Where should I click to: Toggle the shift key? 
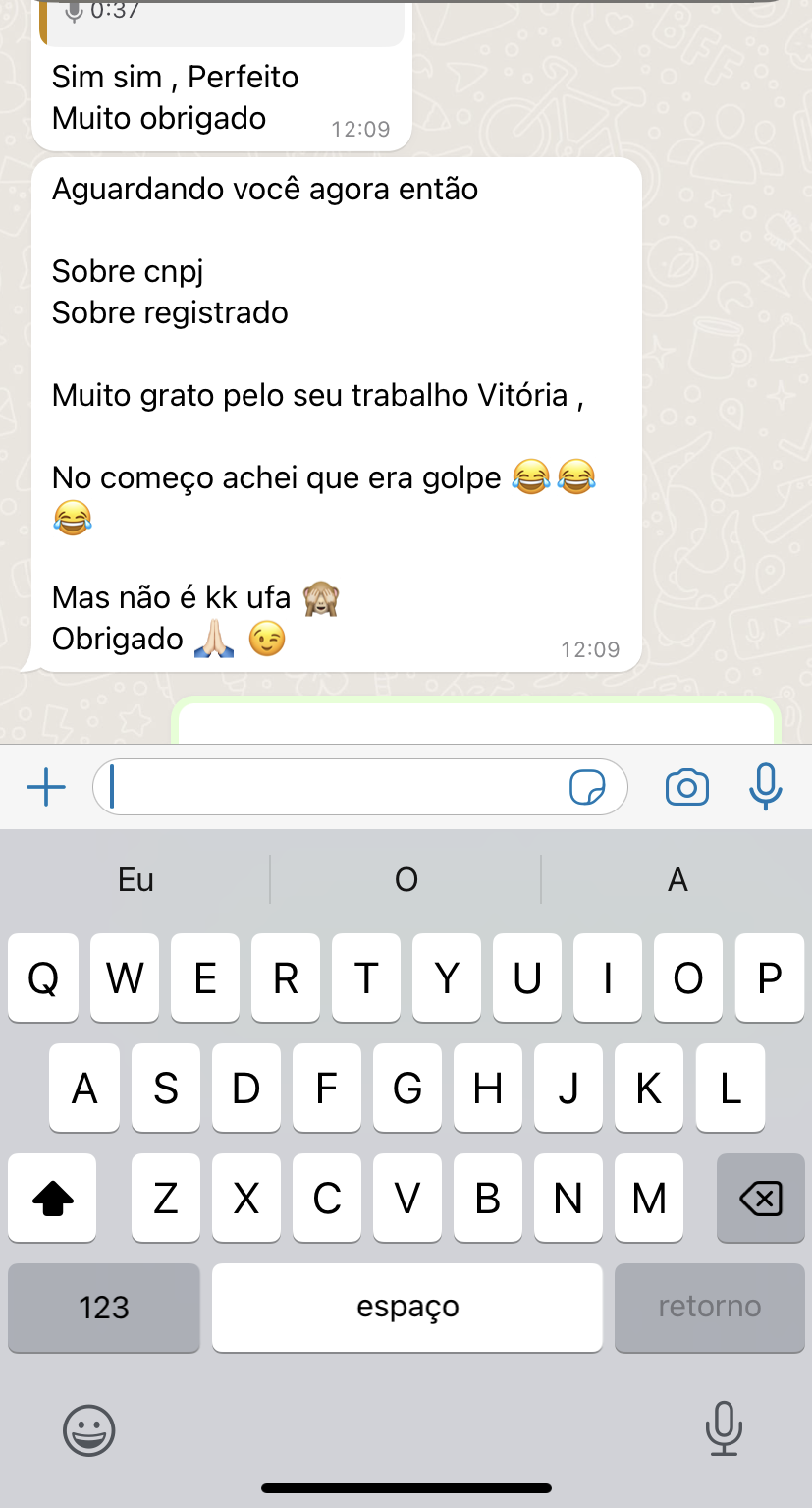pos(53,1198)
